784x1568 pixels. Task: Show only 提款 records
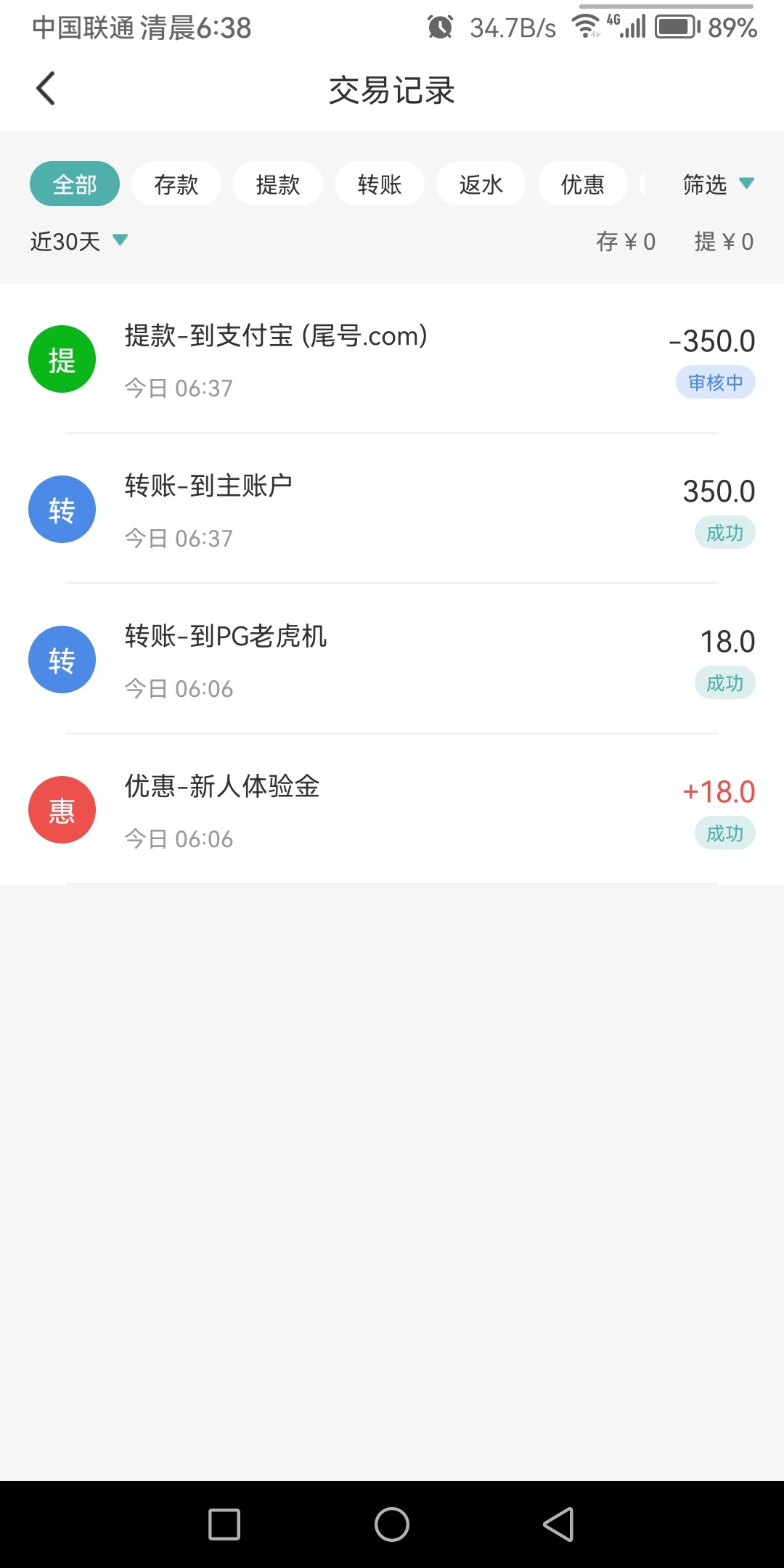coord(278,184)
